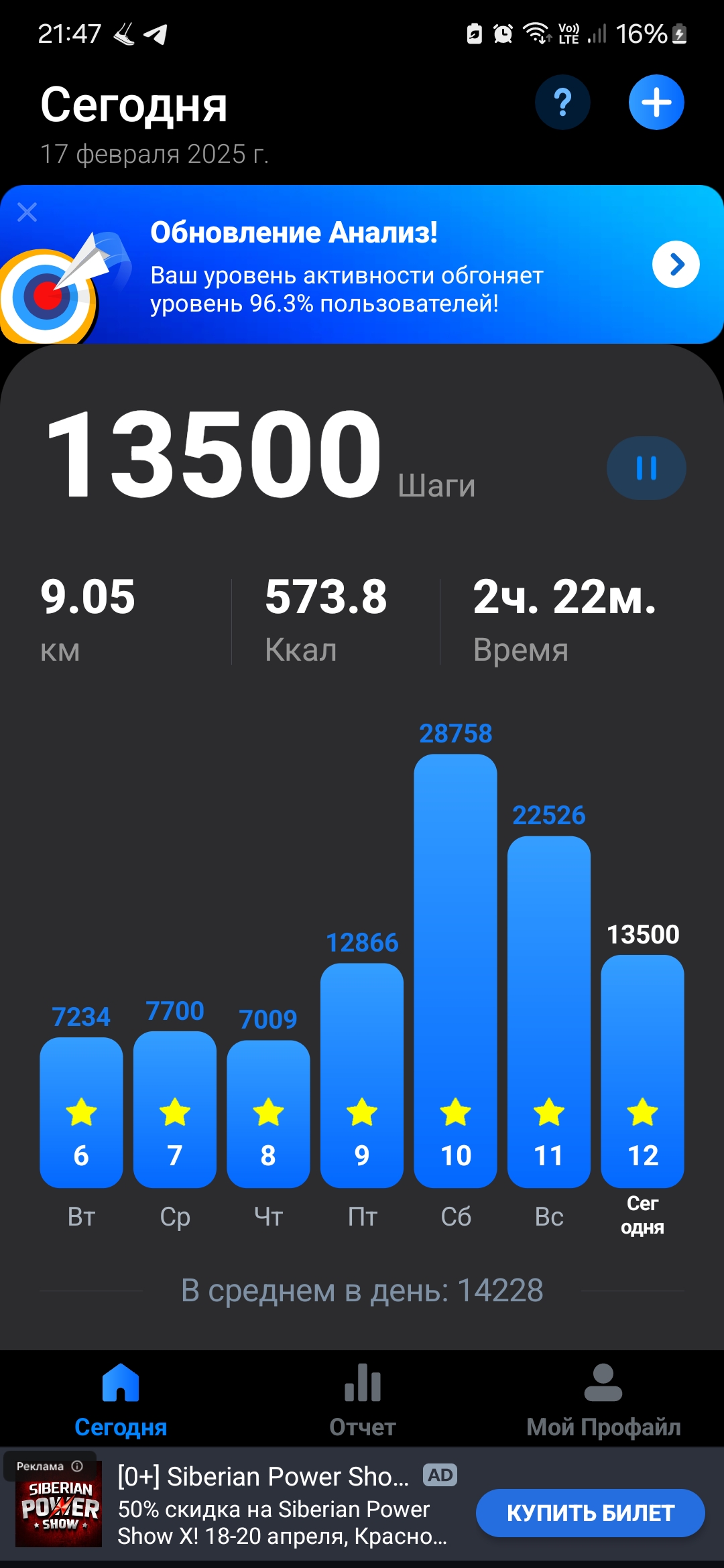This screenshot has height=1568, width=724.
Task: Dismiss the Обновление Анализ banner
Action: click(27, 212)
